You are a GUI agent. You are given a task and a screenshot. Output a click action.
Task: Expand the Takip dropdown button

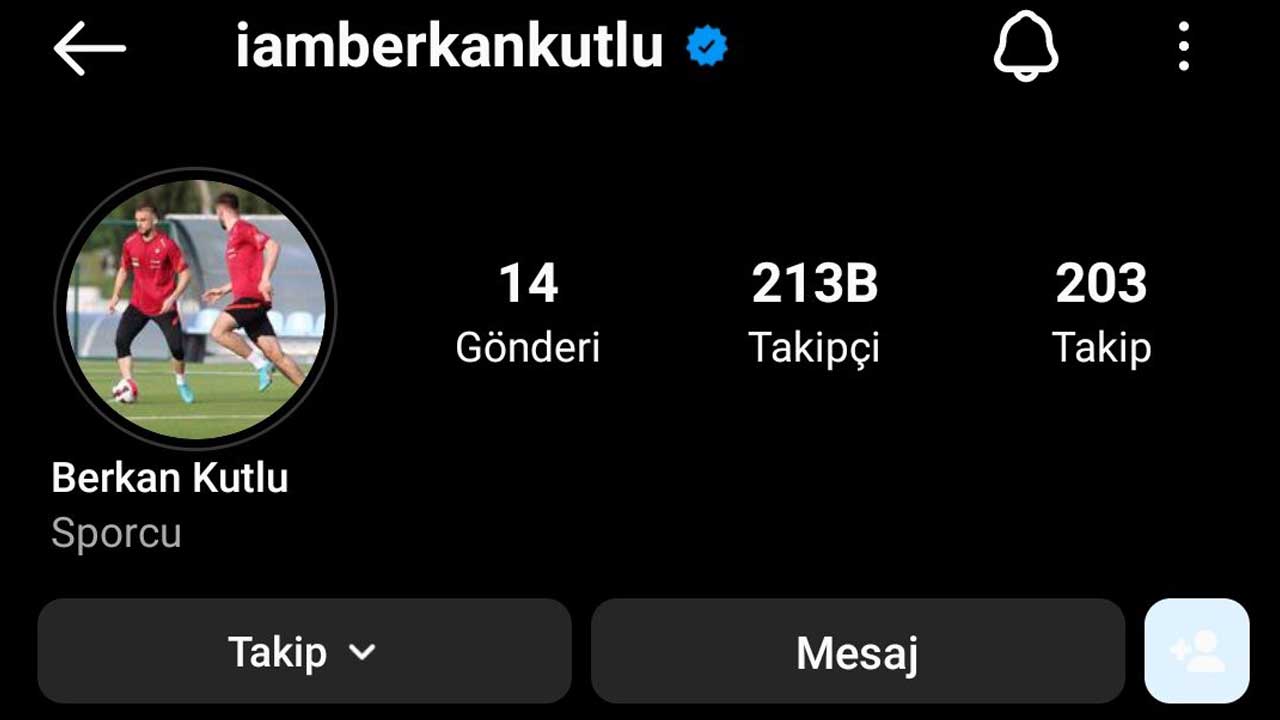click(x=304, y=652)
